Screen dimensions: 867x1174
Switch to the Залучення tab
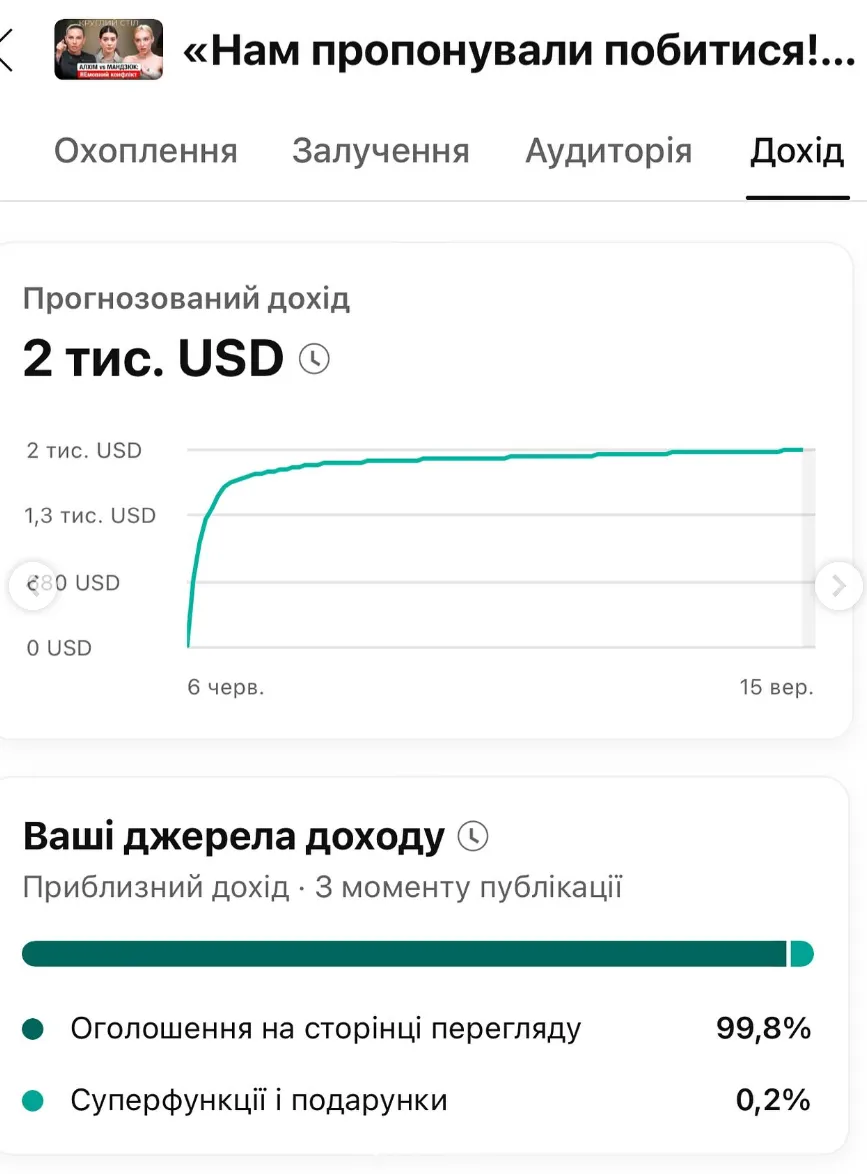pos(380,151)
